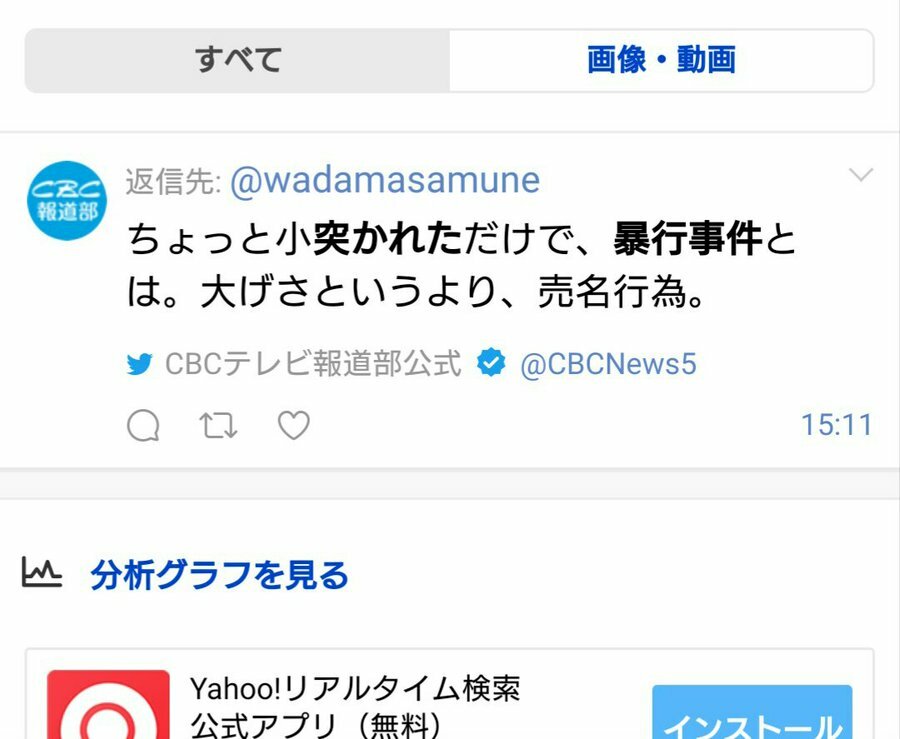Switch to the 画像・動画 tab
The image size is (900, 739).
tap(661, 60)
